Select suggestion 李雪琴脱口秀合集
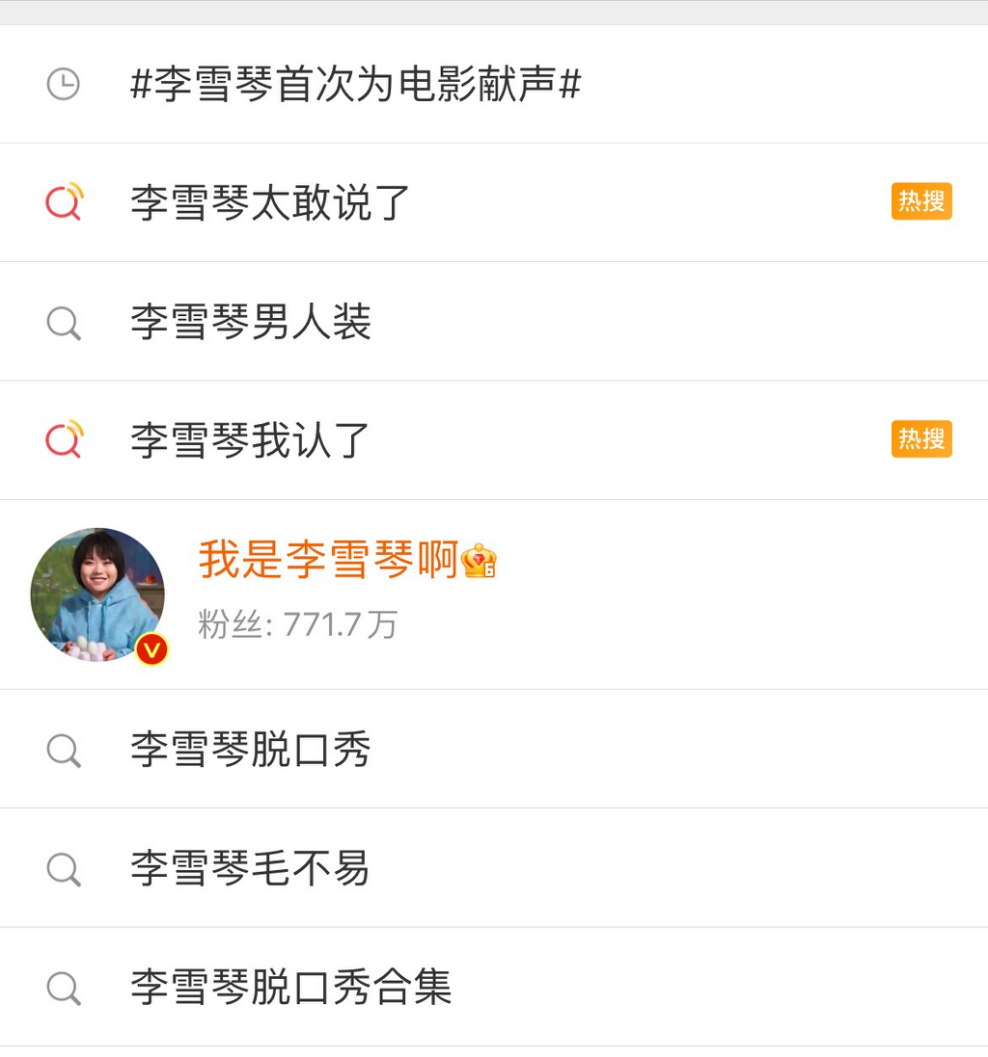The height and width of the screenshot is (1057, 988). click(291, 988)
